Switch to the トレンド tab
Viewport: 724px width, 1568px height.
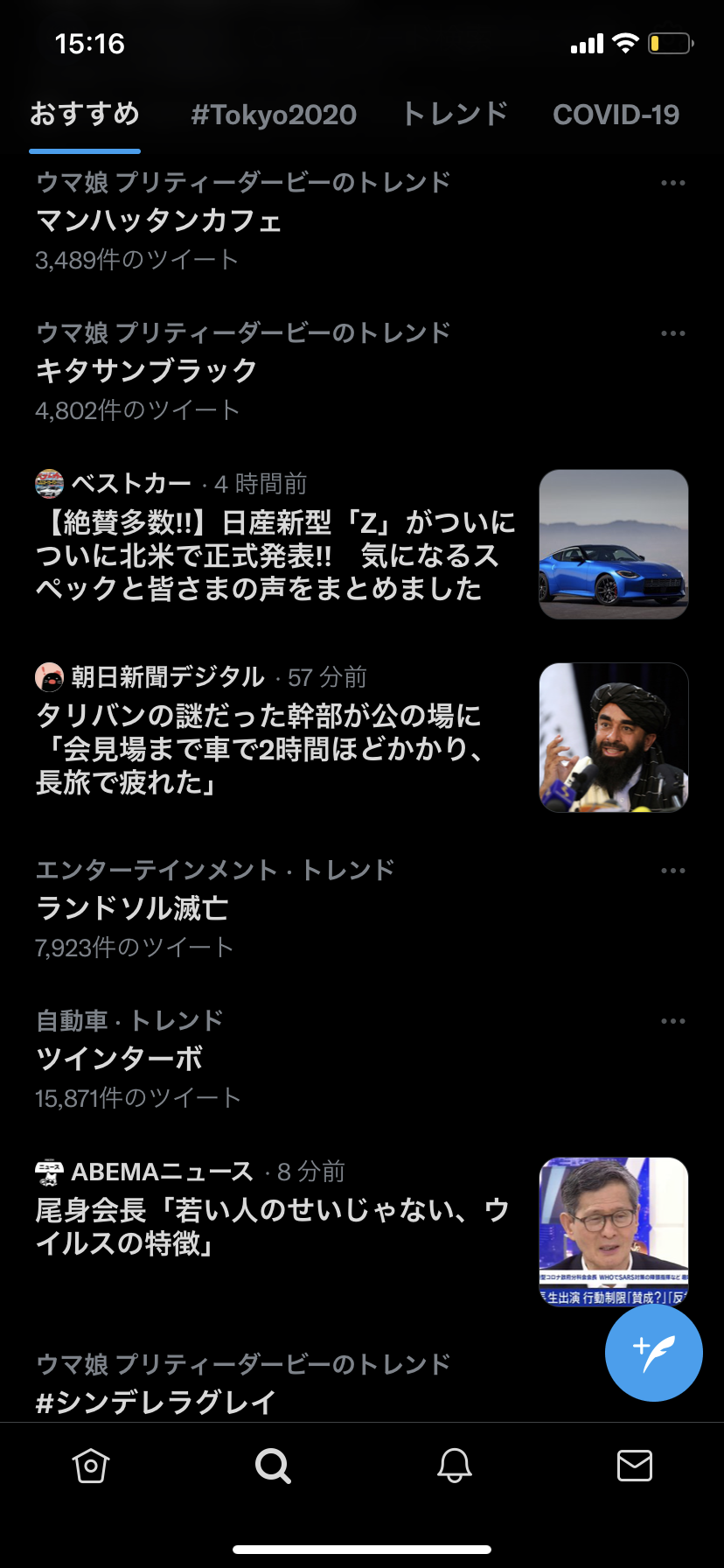click(x=455, y=115)
